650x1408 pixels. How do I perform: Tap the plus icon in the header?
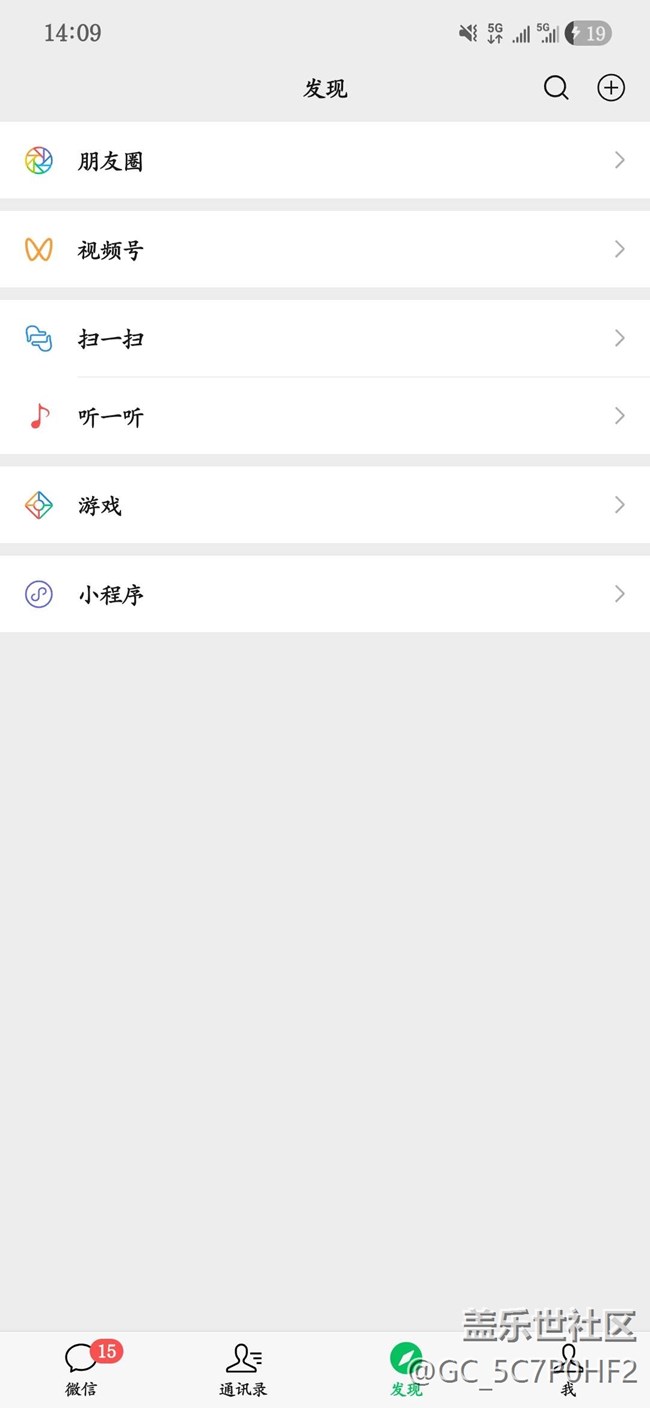611,88
